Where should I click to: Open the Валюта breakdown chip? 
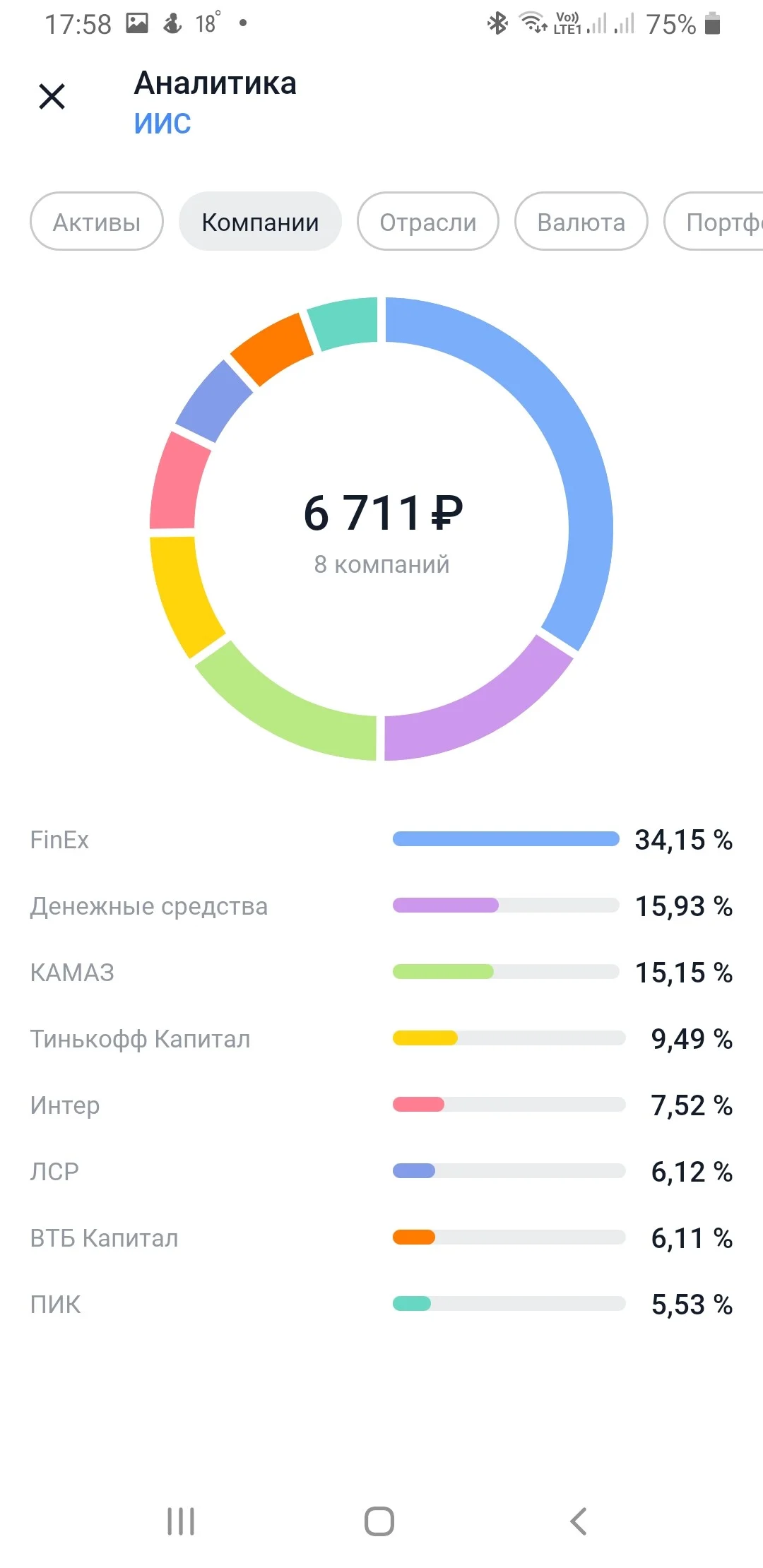click(581, 222)
